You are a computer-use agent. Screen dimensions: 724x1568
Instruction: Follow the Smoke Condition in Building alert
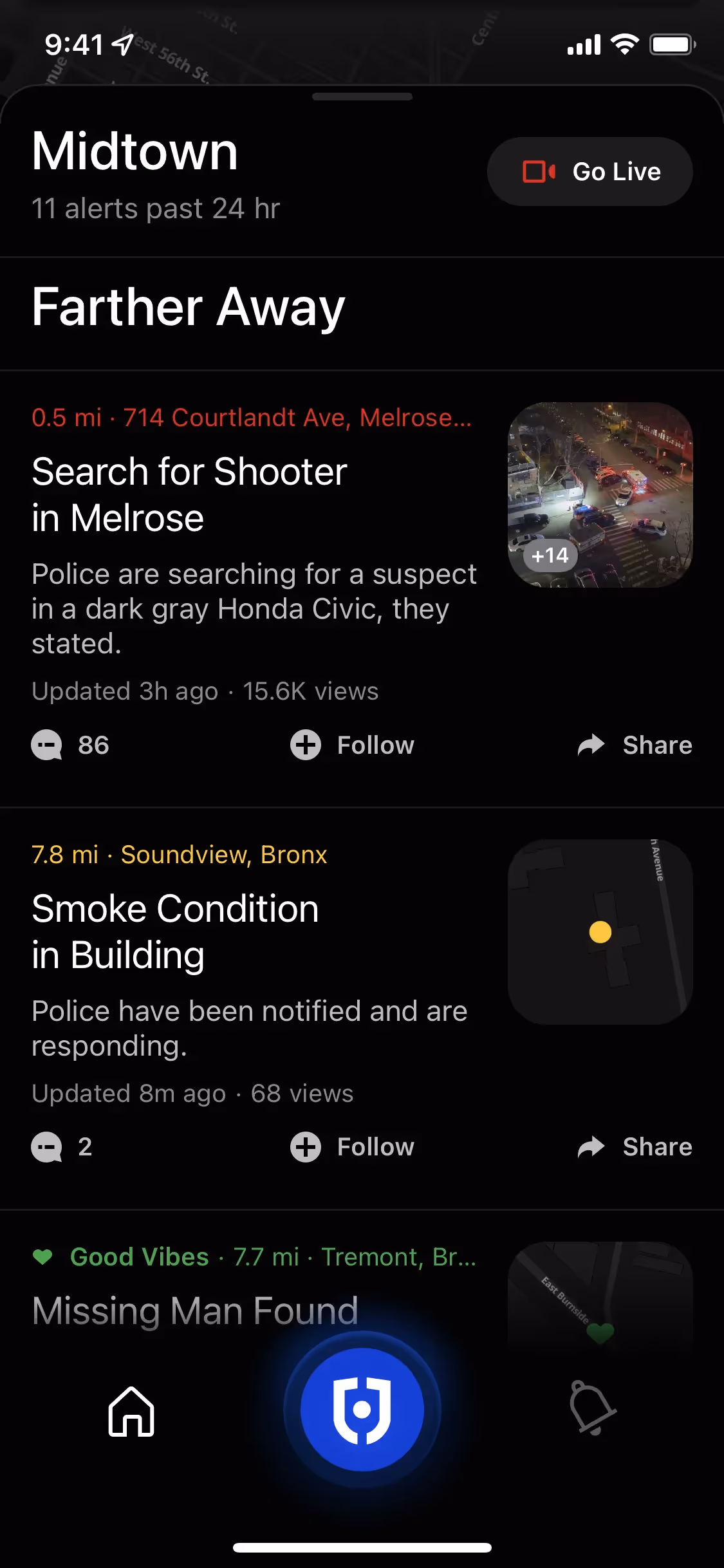pos(353,1147)
